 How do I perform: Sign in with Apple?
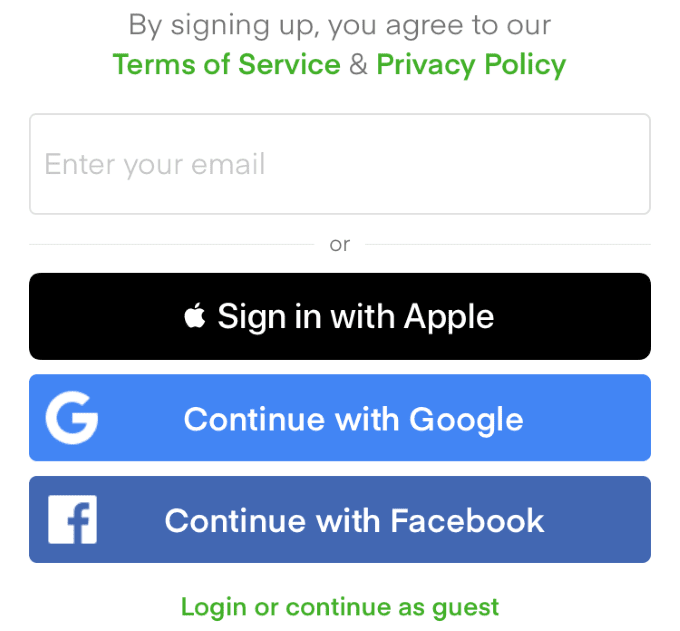[339, 317]
